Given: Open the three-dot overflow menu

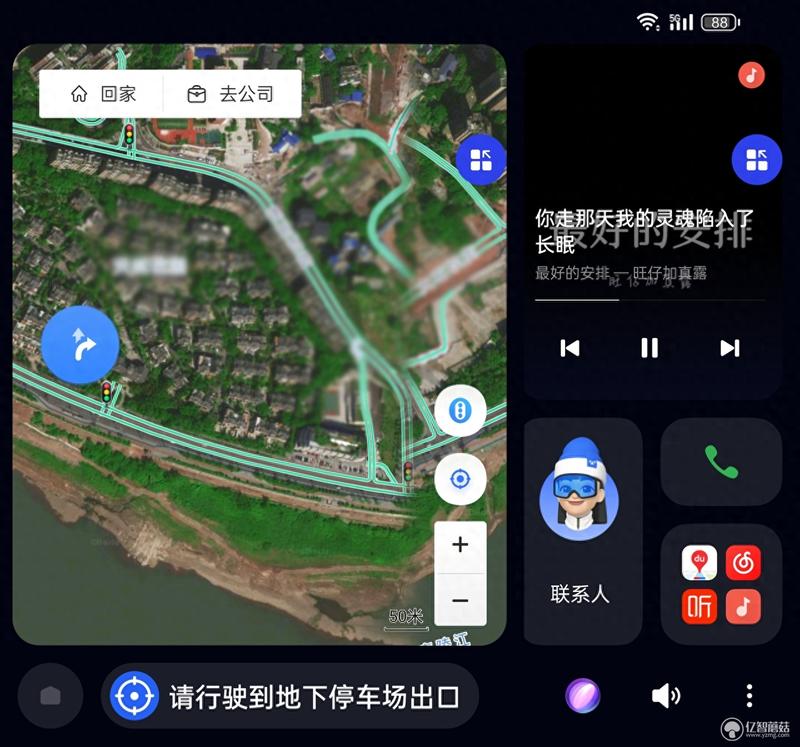Looking at the screenshot, I should [749, 696].
